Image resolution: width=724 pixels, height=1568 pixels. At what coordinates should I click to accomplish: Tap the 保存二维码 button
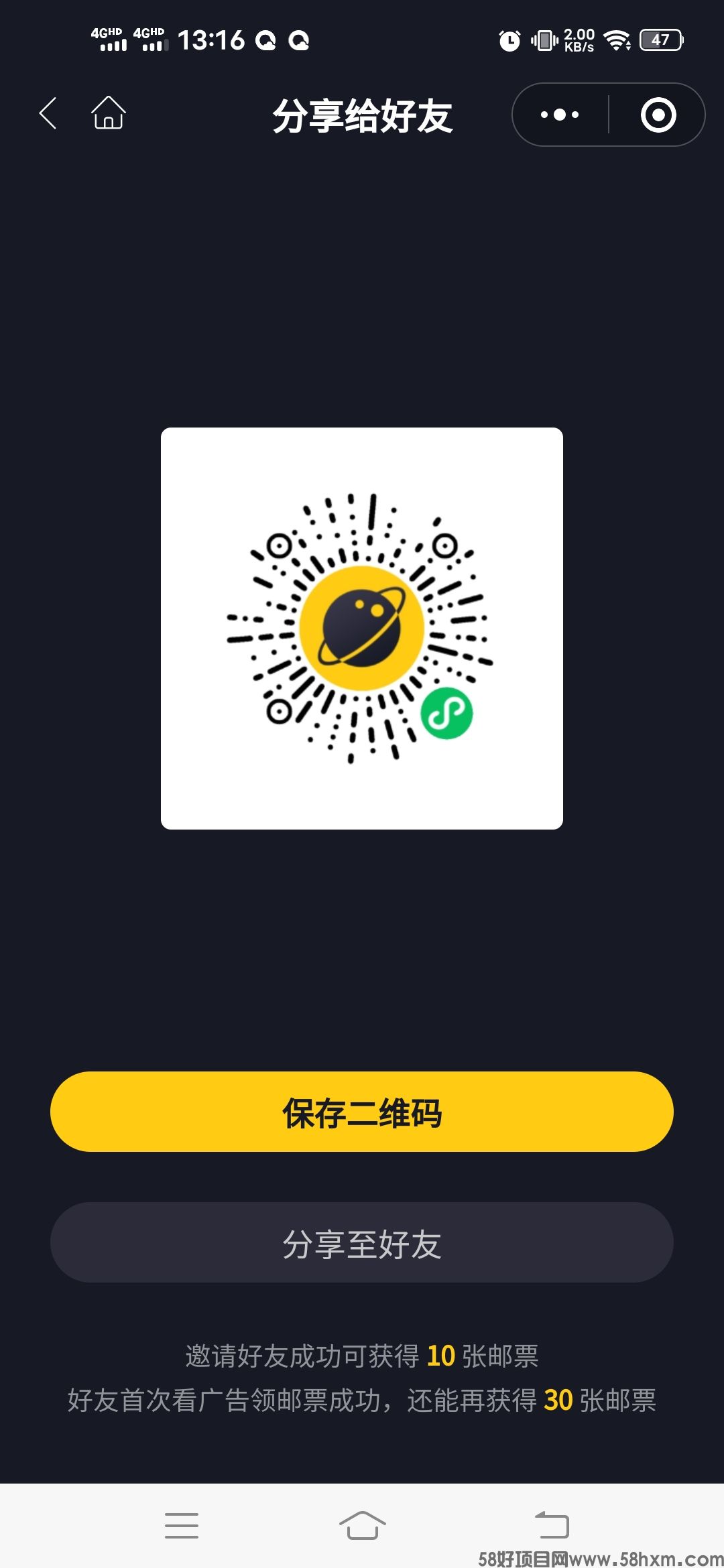pos(362,1112)
